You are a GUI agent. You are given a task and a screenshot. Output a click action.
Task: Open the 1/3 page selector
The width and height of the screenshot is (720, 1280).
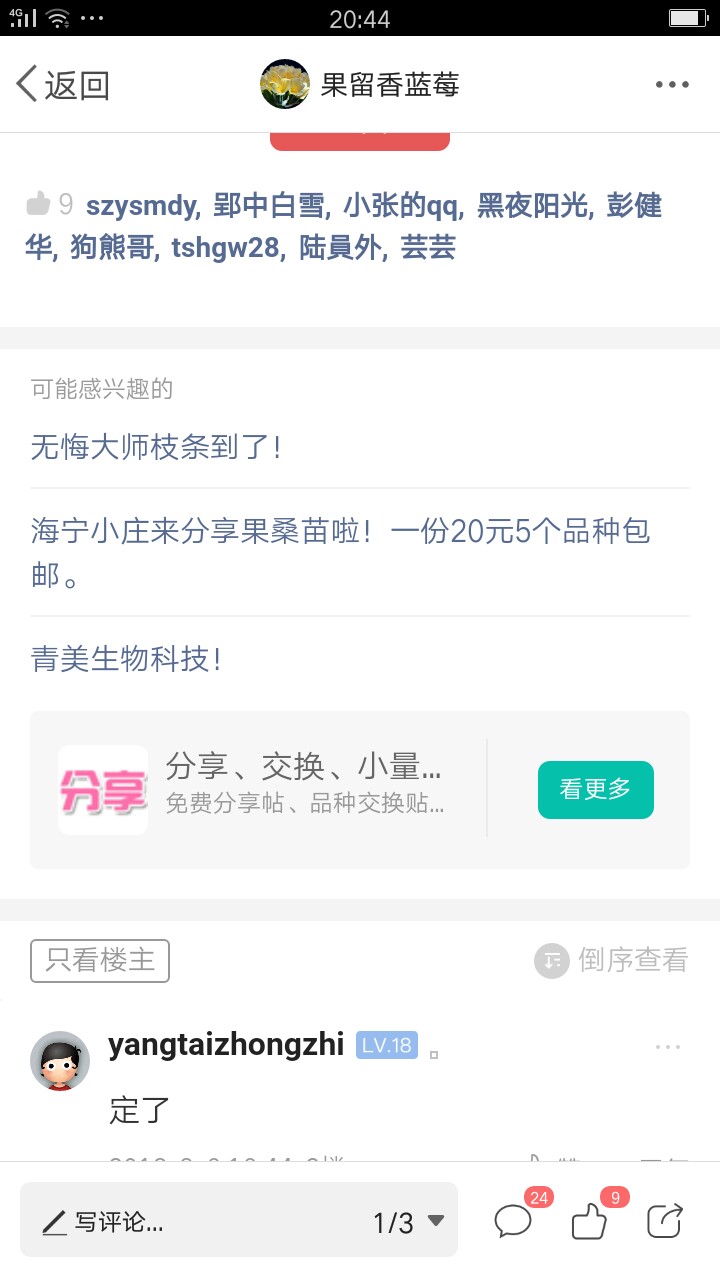coord(408,1222)
